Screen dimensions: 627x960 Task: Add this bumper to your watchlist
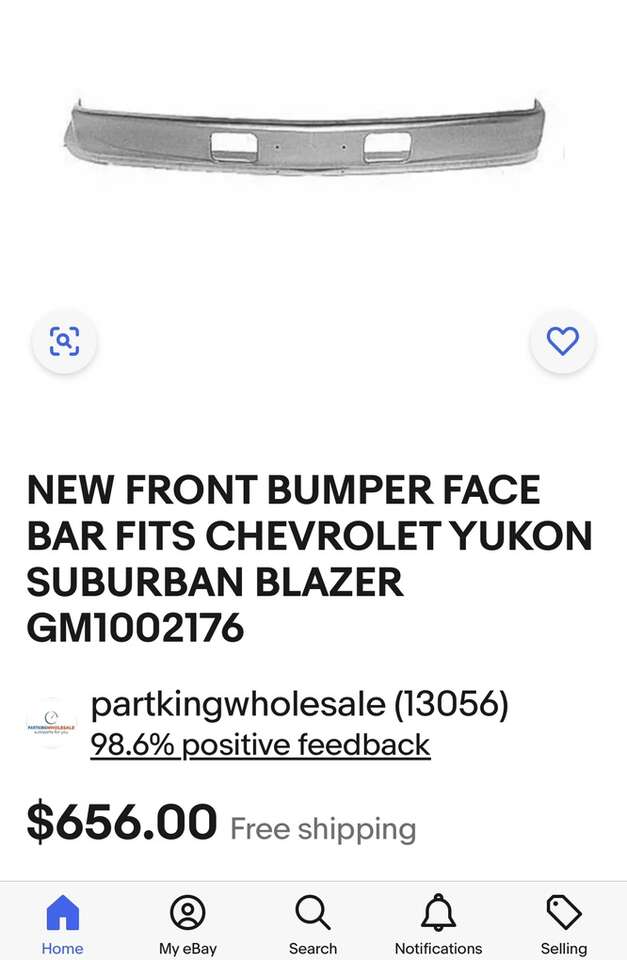562,342
